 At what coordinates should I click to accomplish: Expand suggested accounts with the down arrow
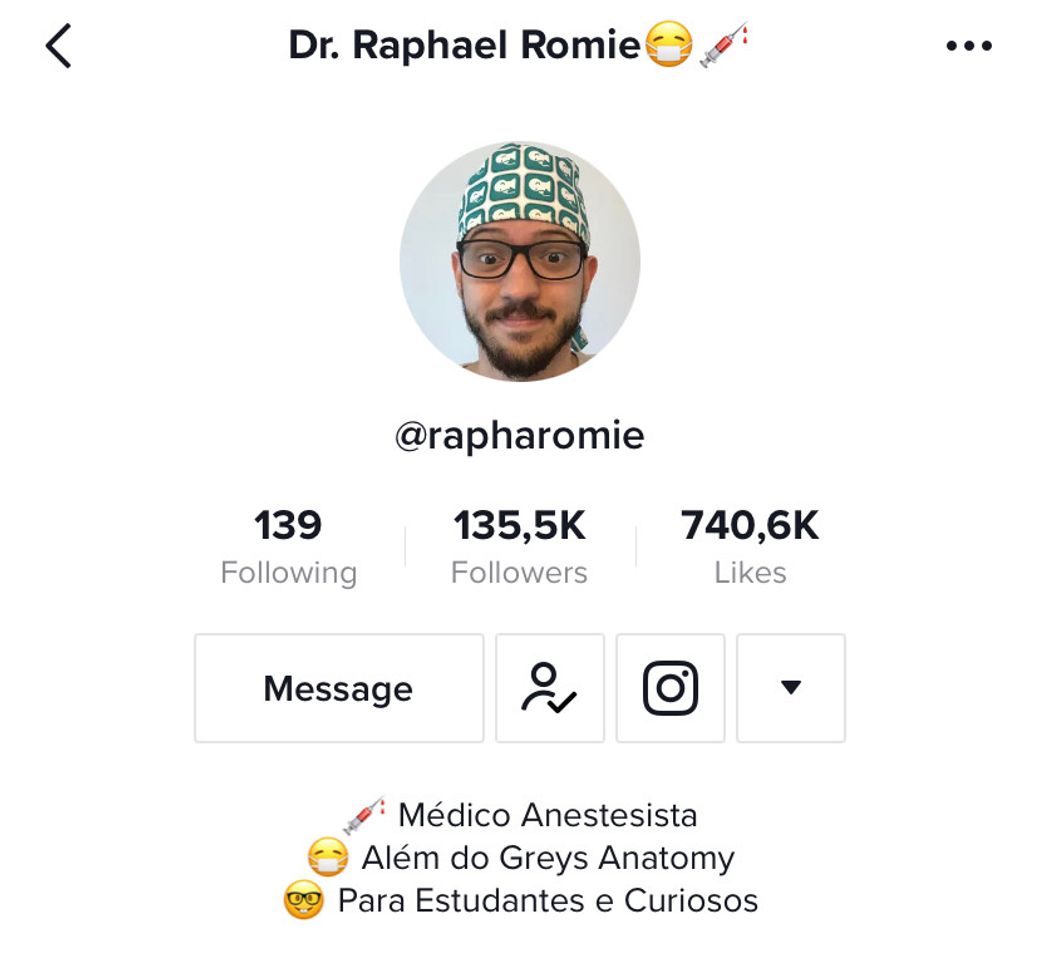coord(791,688)
